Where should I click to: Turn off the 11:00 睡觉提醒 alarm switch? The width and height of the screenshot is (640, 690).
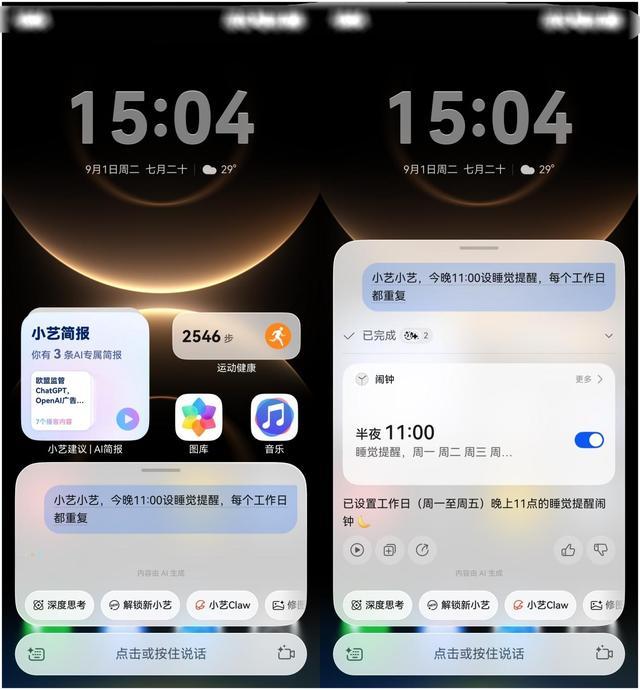click(x=589, y=440)
